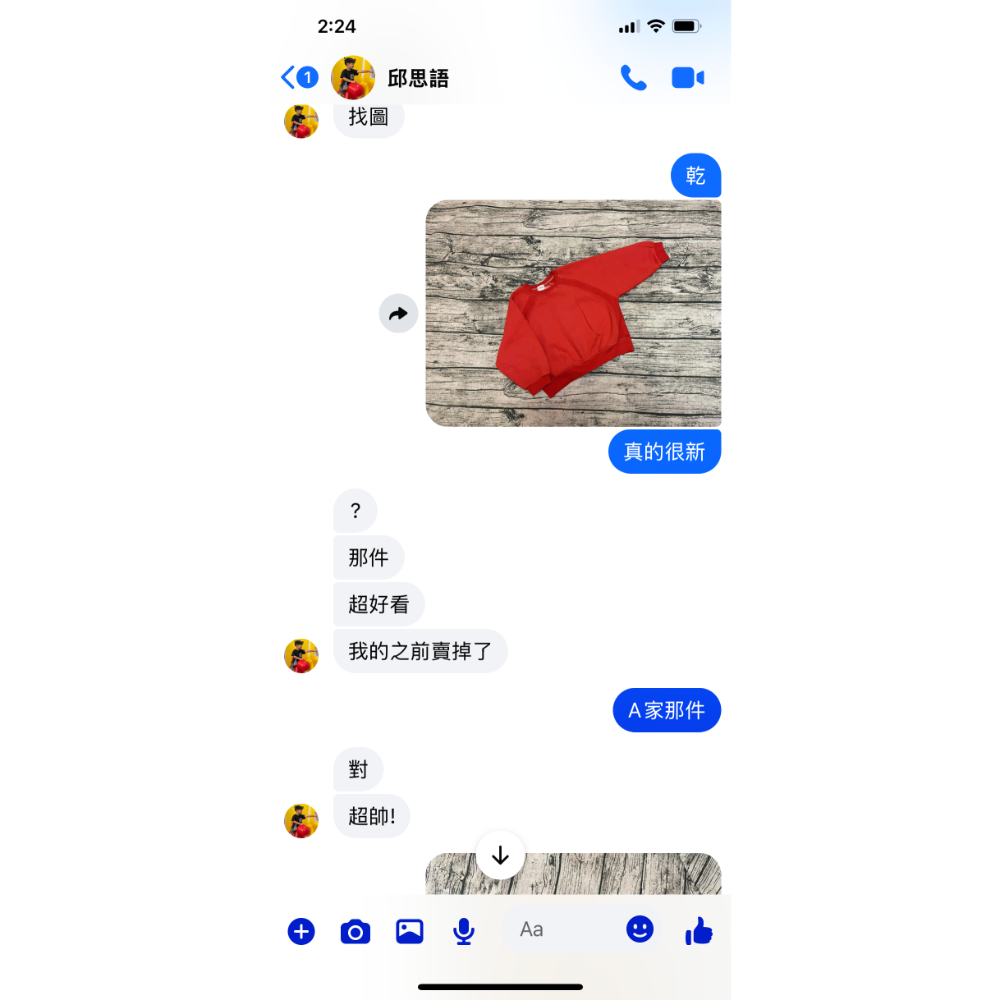Open the red sweatshirt photo
Image resolution: width=1000 pixels, height=1000 pixels.
coord(573,314)
